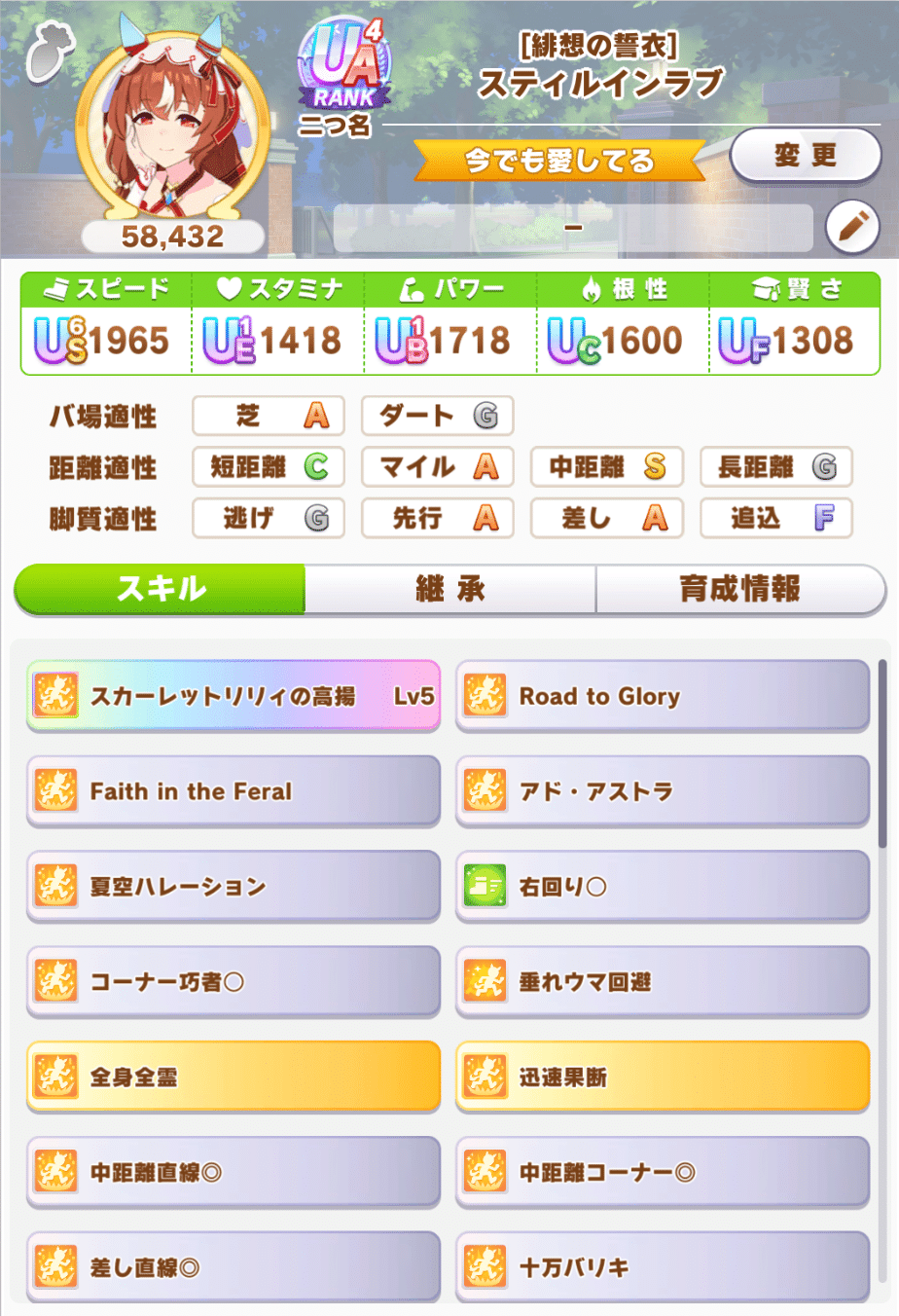Open the コーナー巧者○ skill
This screenshot has height=1316, width=899.
(234, 982)
